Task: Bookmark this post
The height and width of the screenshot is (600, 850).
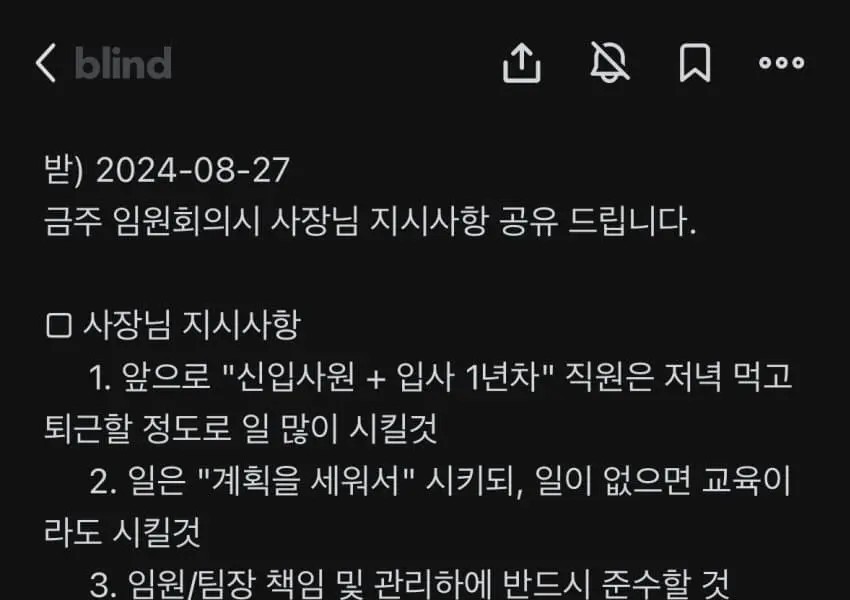Action: (x=694, y=63)
